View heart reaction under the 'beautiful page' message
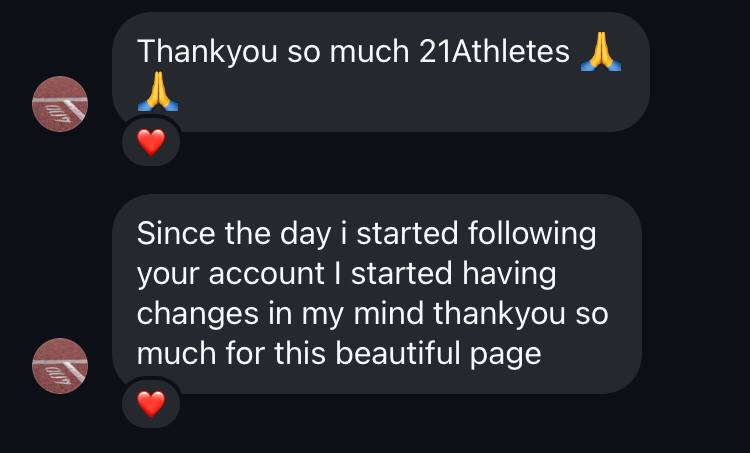 pyautogui.click(x=151, y=404)
